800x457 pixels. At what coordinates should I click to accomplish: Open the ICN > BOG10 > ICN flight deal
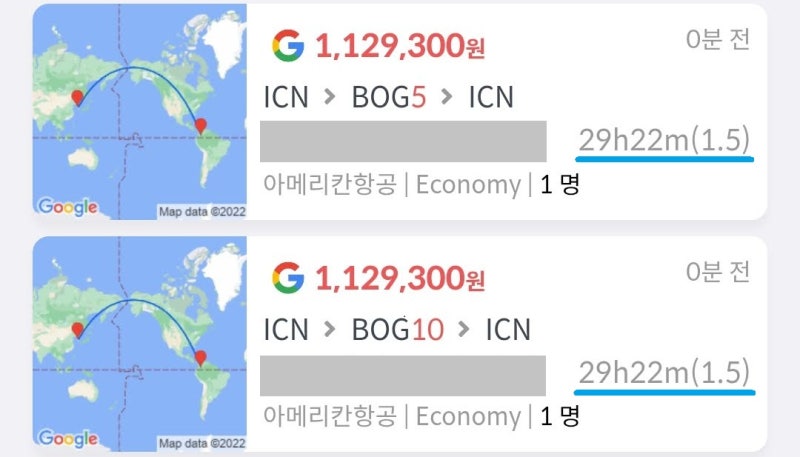[397, 330]
